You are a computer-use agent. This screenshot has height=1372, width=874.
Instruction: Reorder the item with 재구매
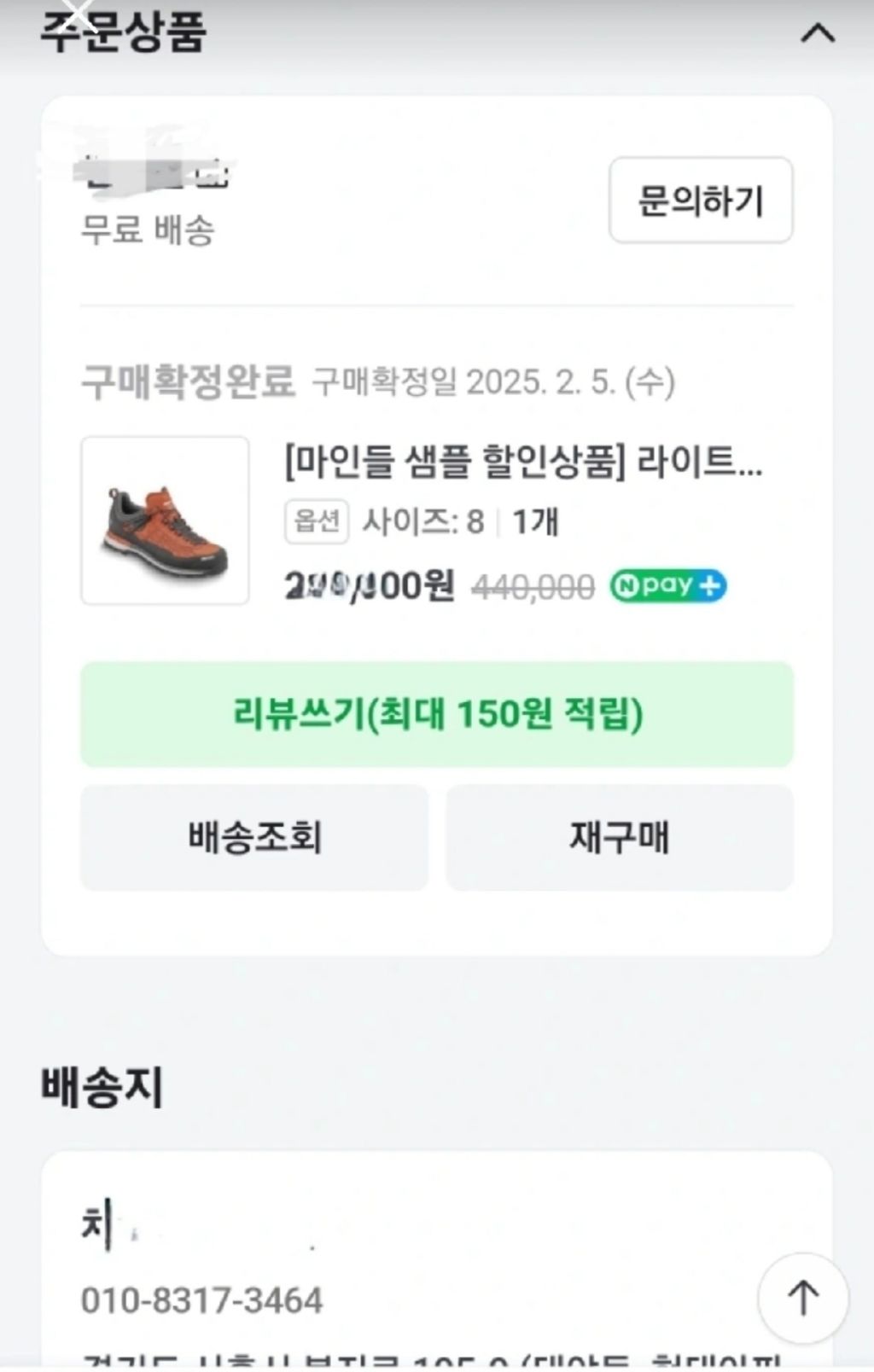[x=620, y=837]
